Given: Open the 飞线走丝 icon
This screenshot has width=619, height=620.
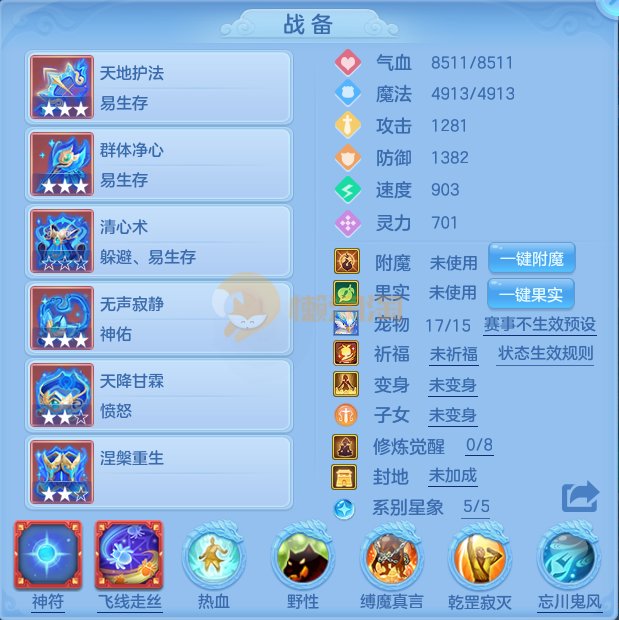Looking at the screenshot, I should pyautogui.click(x=129, y=555).
